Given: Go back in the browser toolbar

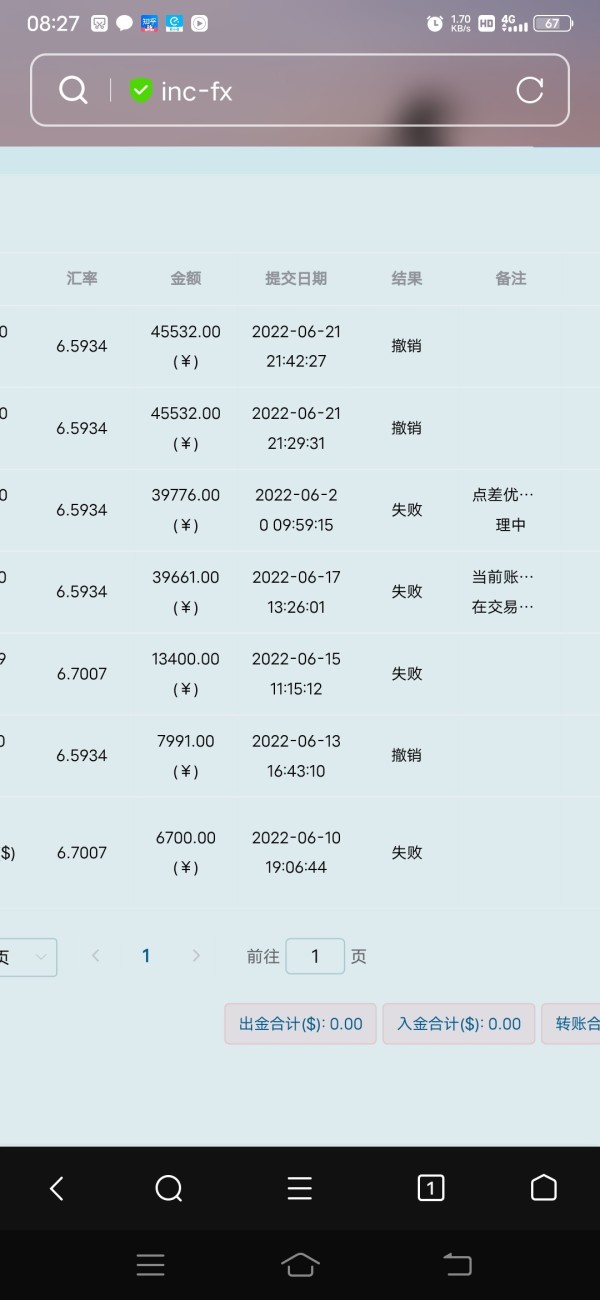Looking at the screenshot, I should (57, 1188).
